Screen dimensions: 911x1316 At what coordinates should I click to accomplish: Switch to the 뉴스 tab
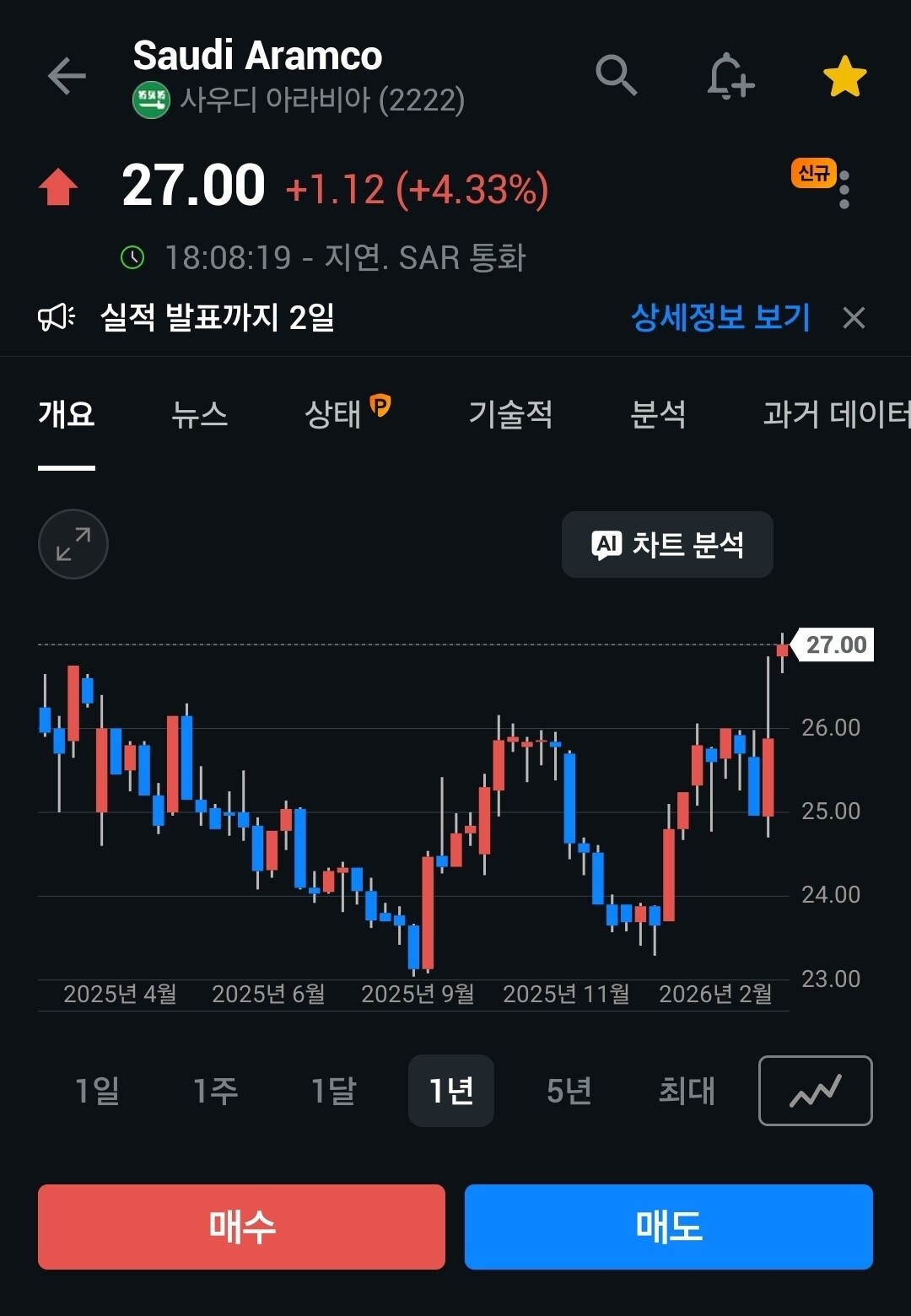[200, 414]
